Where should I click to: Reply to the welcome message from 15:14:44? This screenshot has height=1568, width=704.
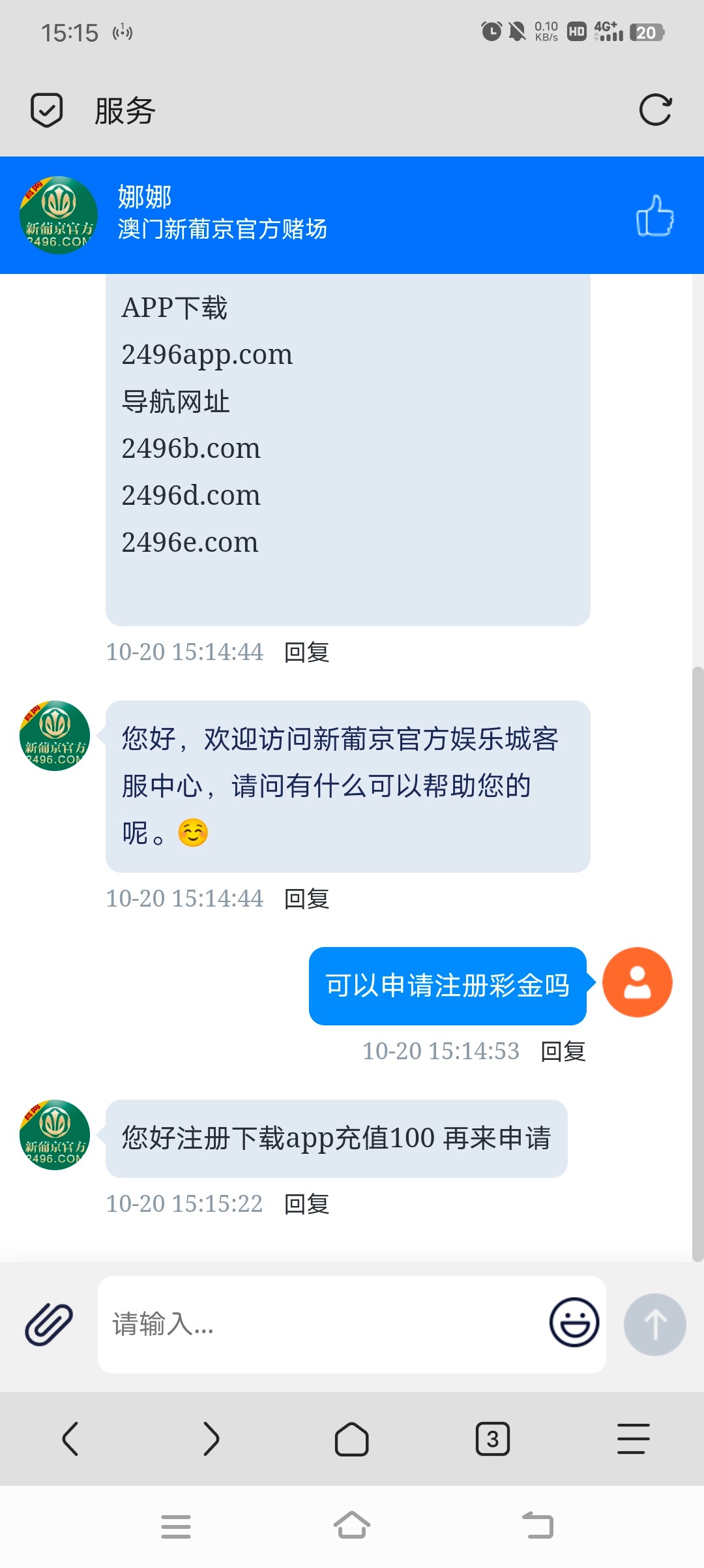(x=306, y=899)
